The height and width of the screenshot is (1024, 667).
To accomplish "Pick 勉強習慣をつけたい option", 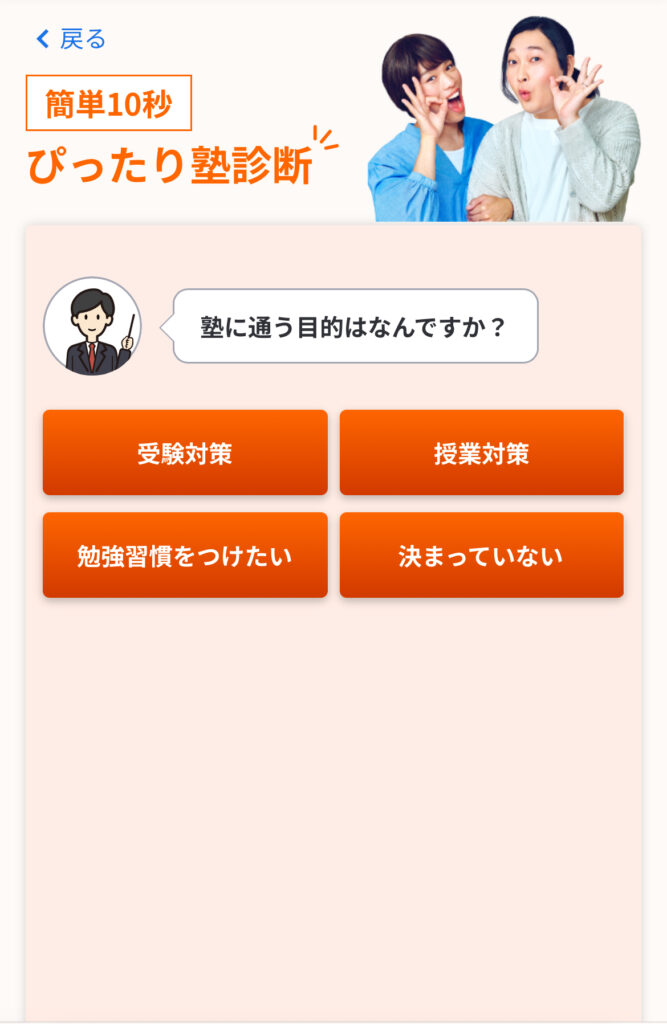I will (x=185, y=556).
